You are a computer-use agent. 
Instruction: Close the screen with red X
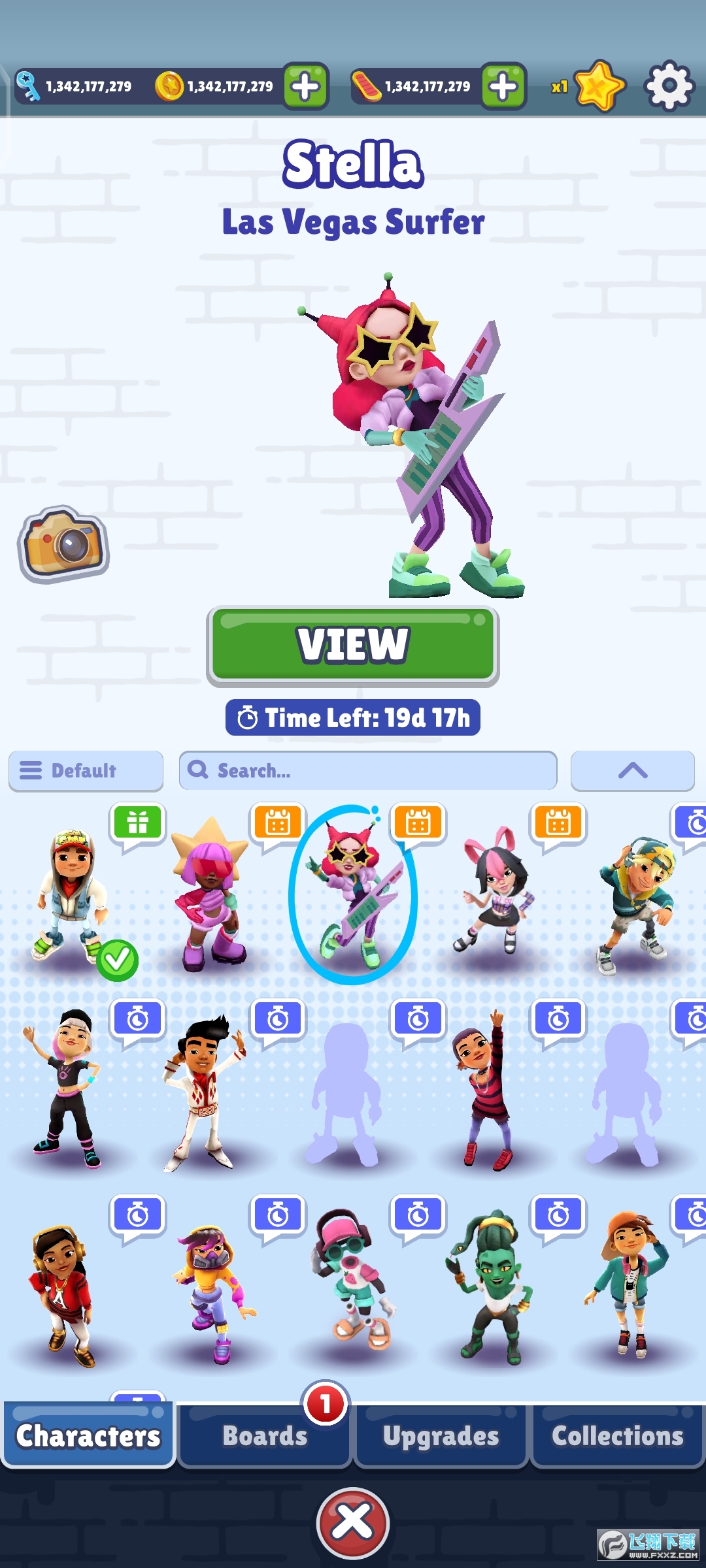[x=353, y=1522]
